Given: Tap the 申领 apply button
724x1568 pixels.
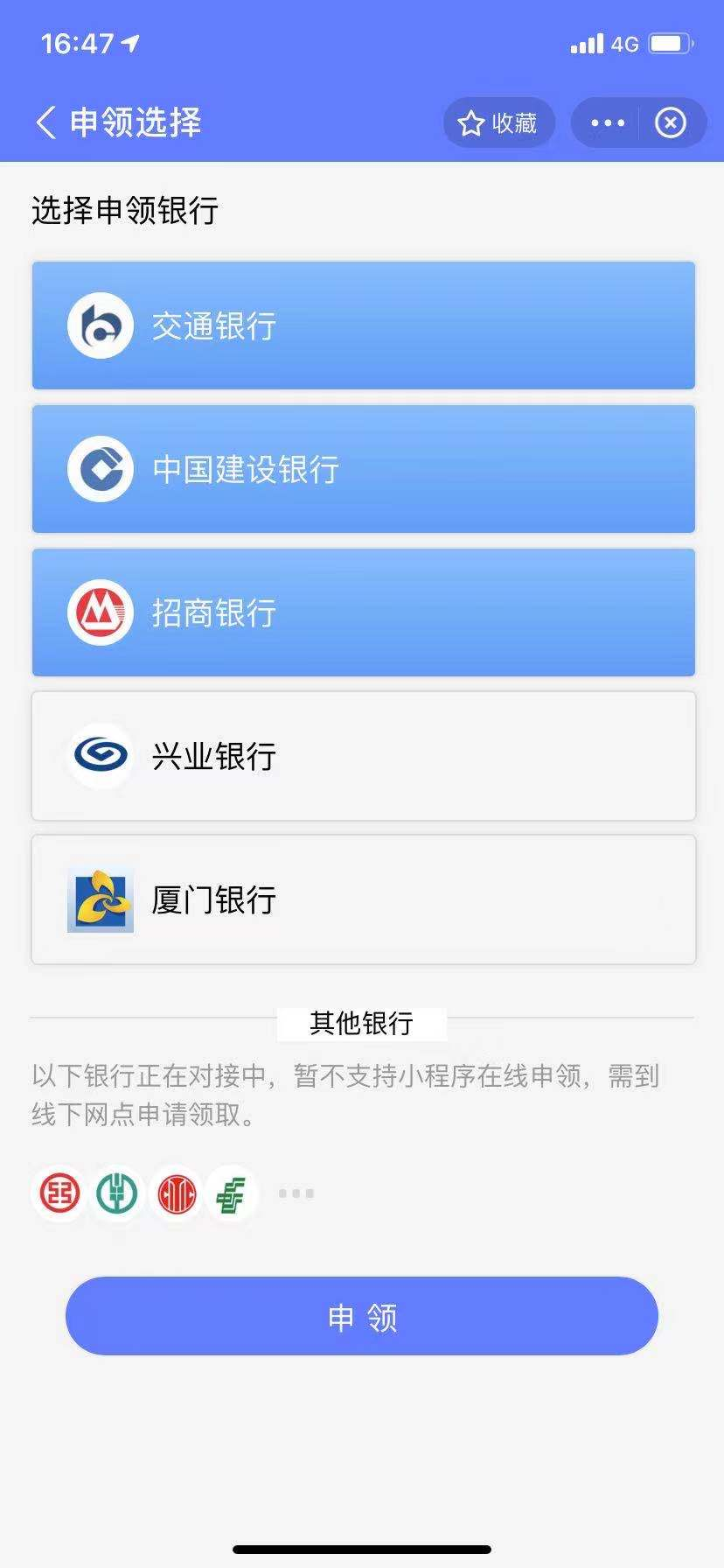Looking at the screenshot, I should pyautogui.click(x=362, y=1316).
